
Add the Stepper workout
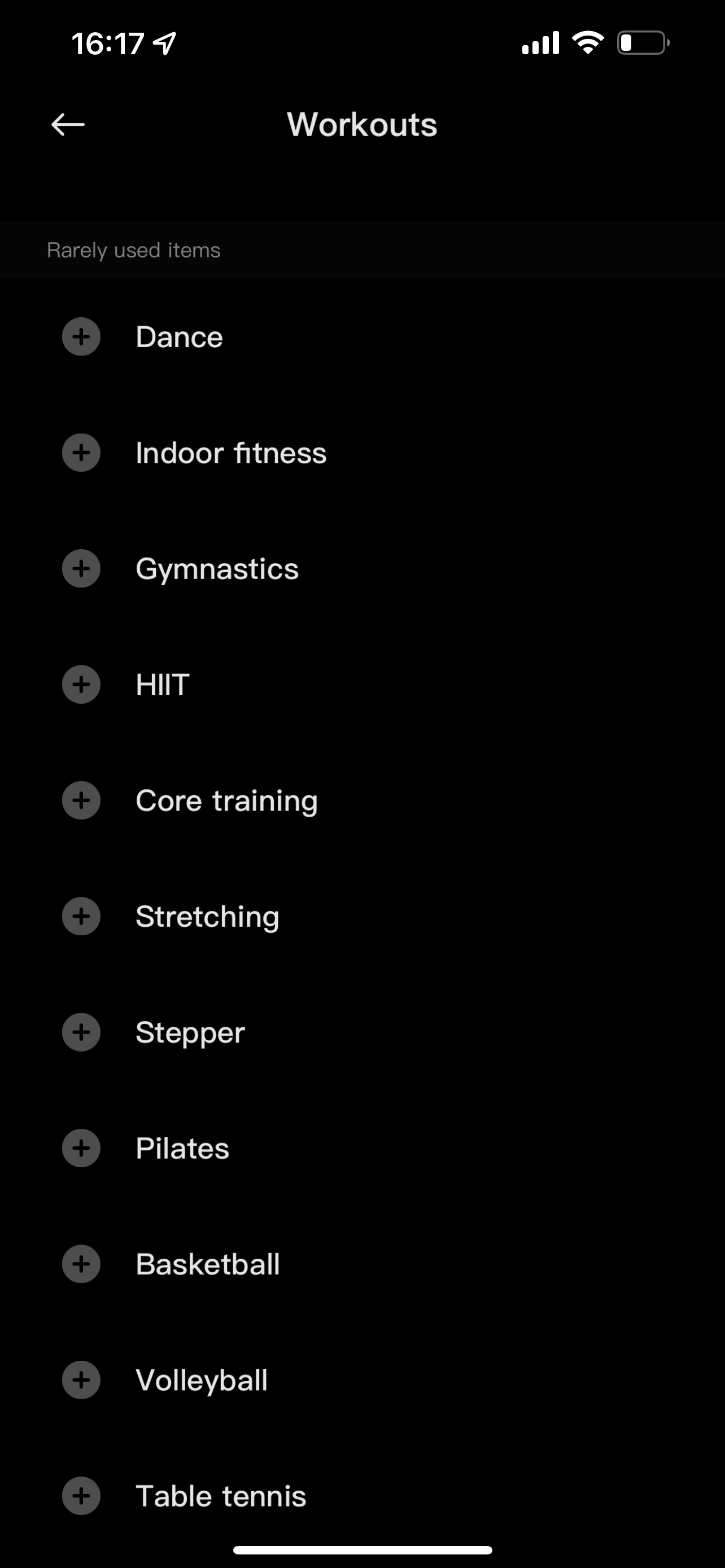click(81, 1032)
